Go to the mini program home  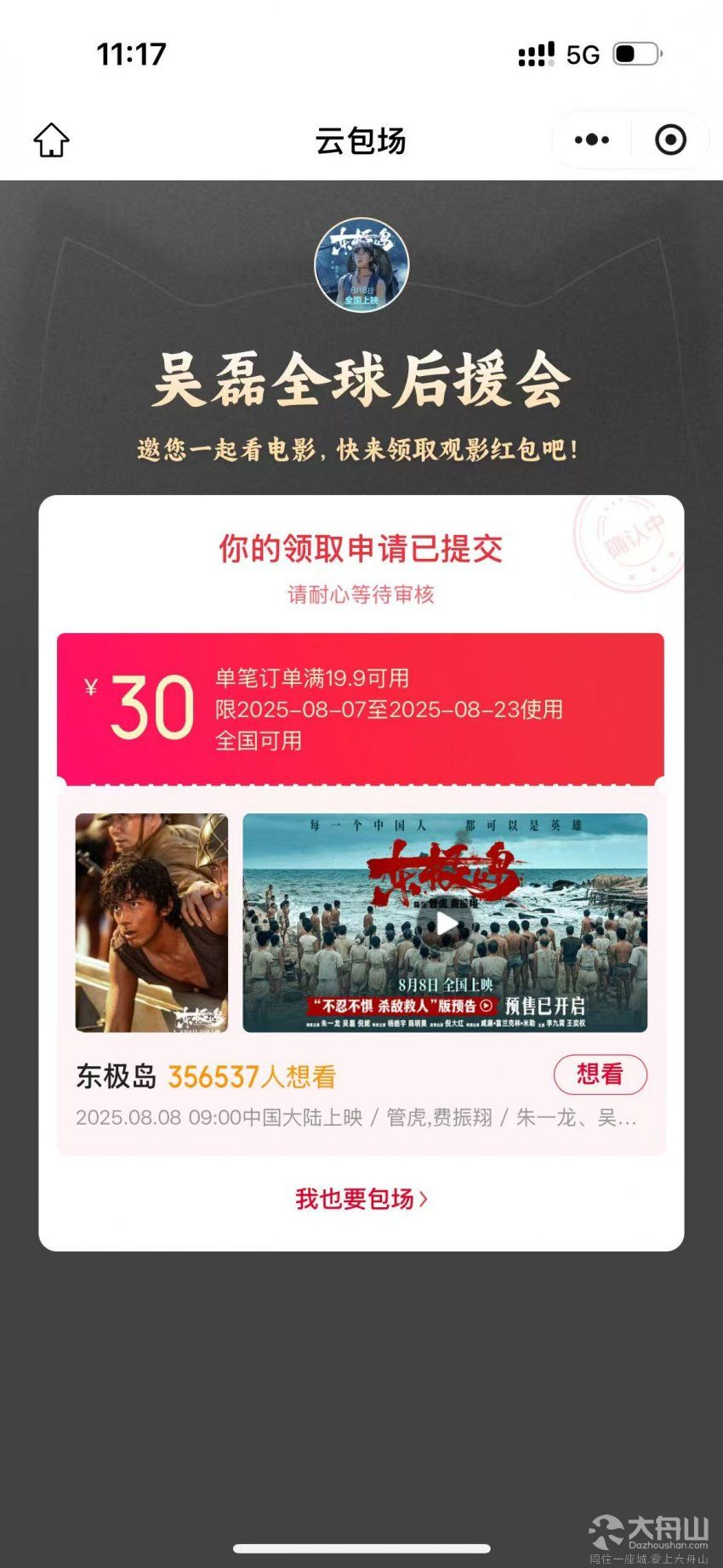tap(51, 140)
